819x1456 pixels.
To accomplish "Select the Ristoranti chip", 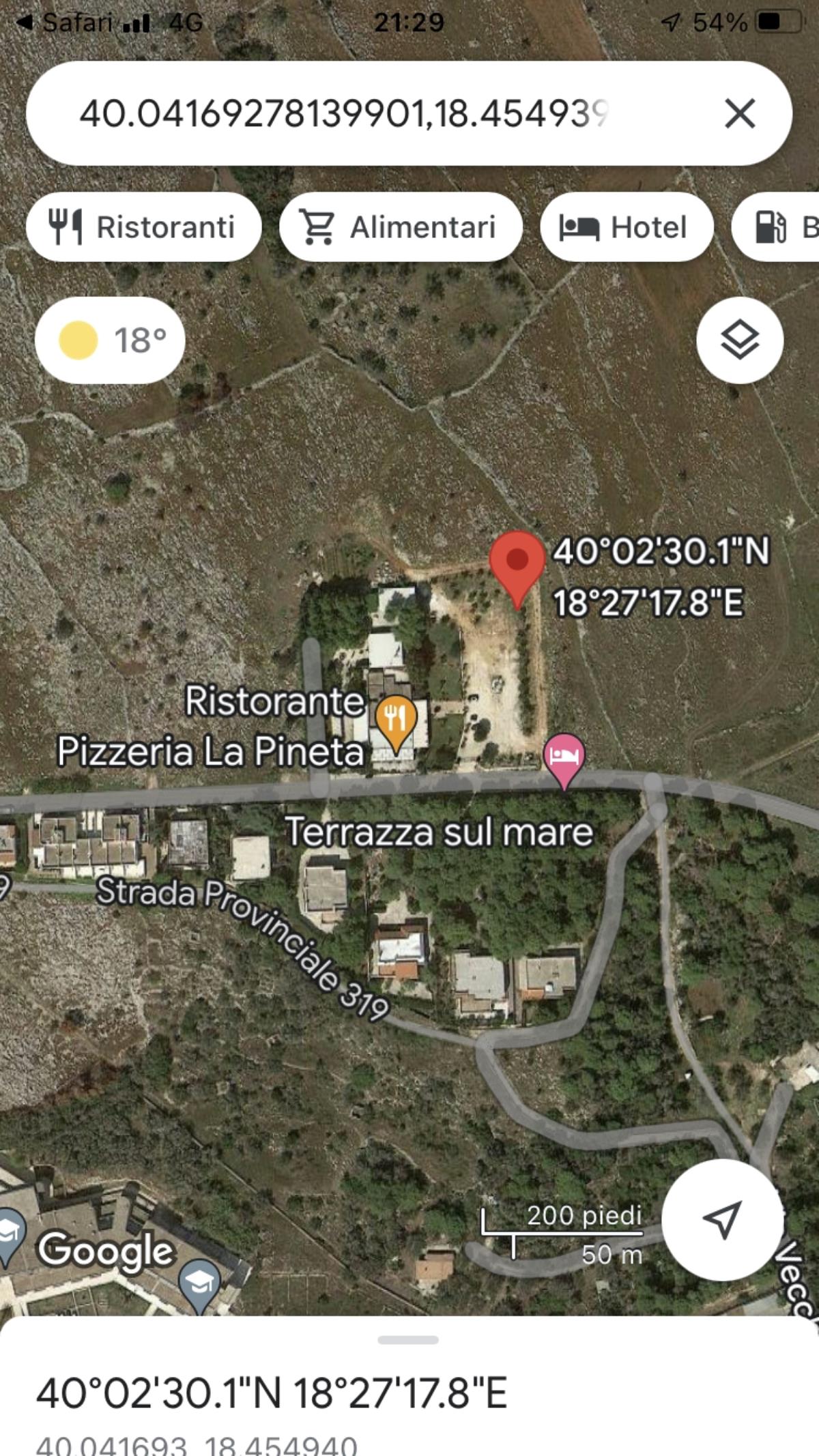I will [144, 227].
